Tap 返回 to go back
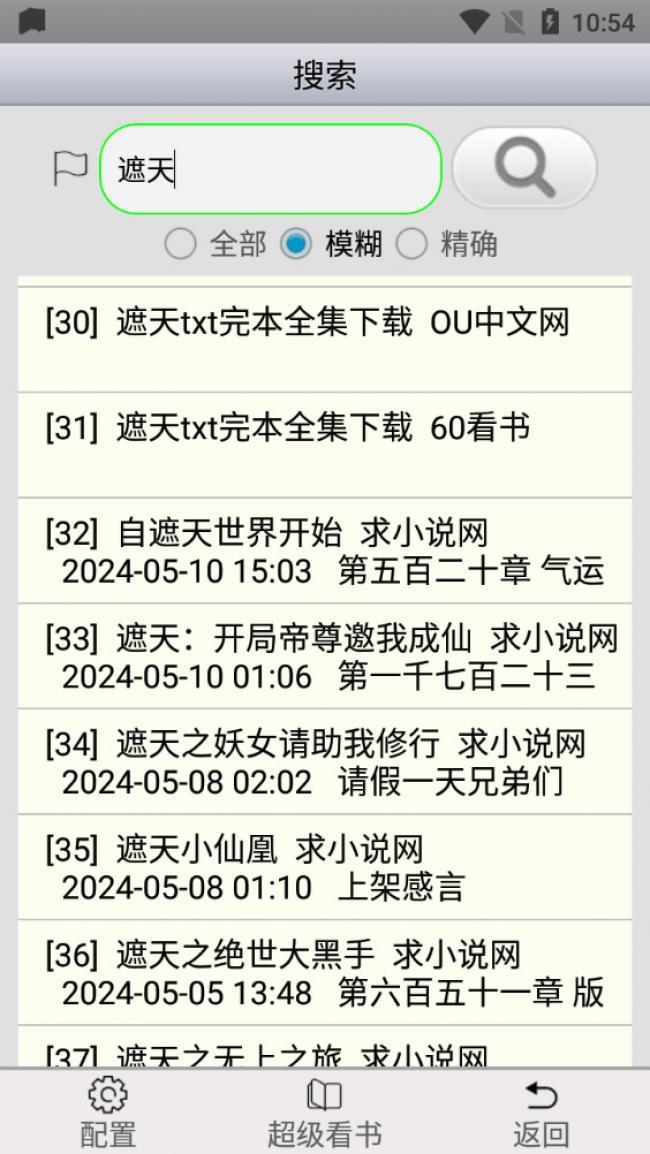 coord(541,1112)
